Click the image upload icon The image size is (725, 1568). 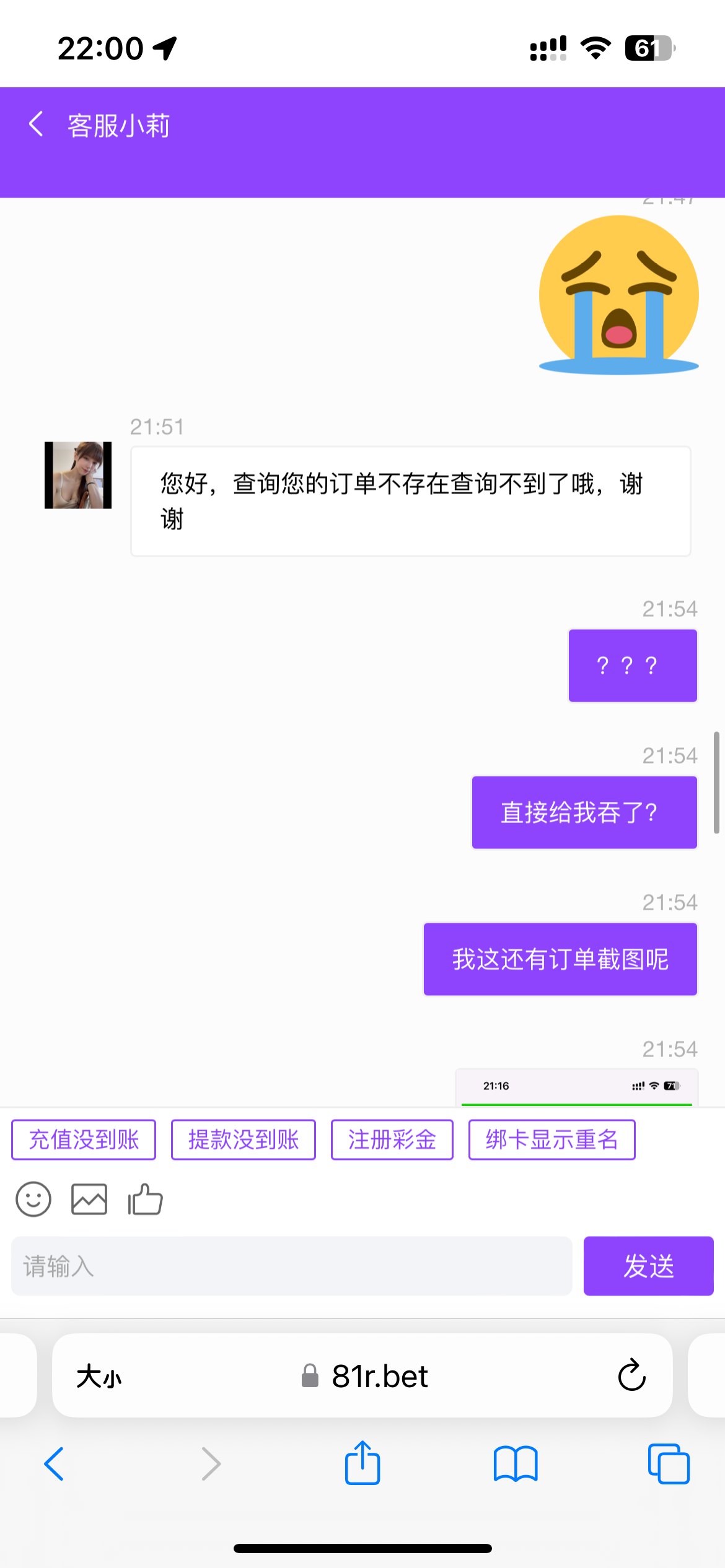pos(89,1199)
